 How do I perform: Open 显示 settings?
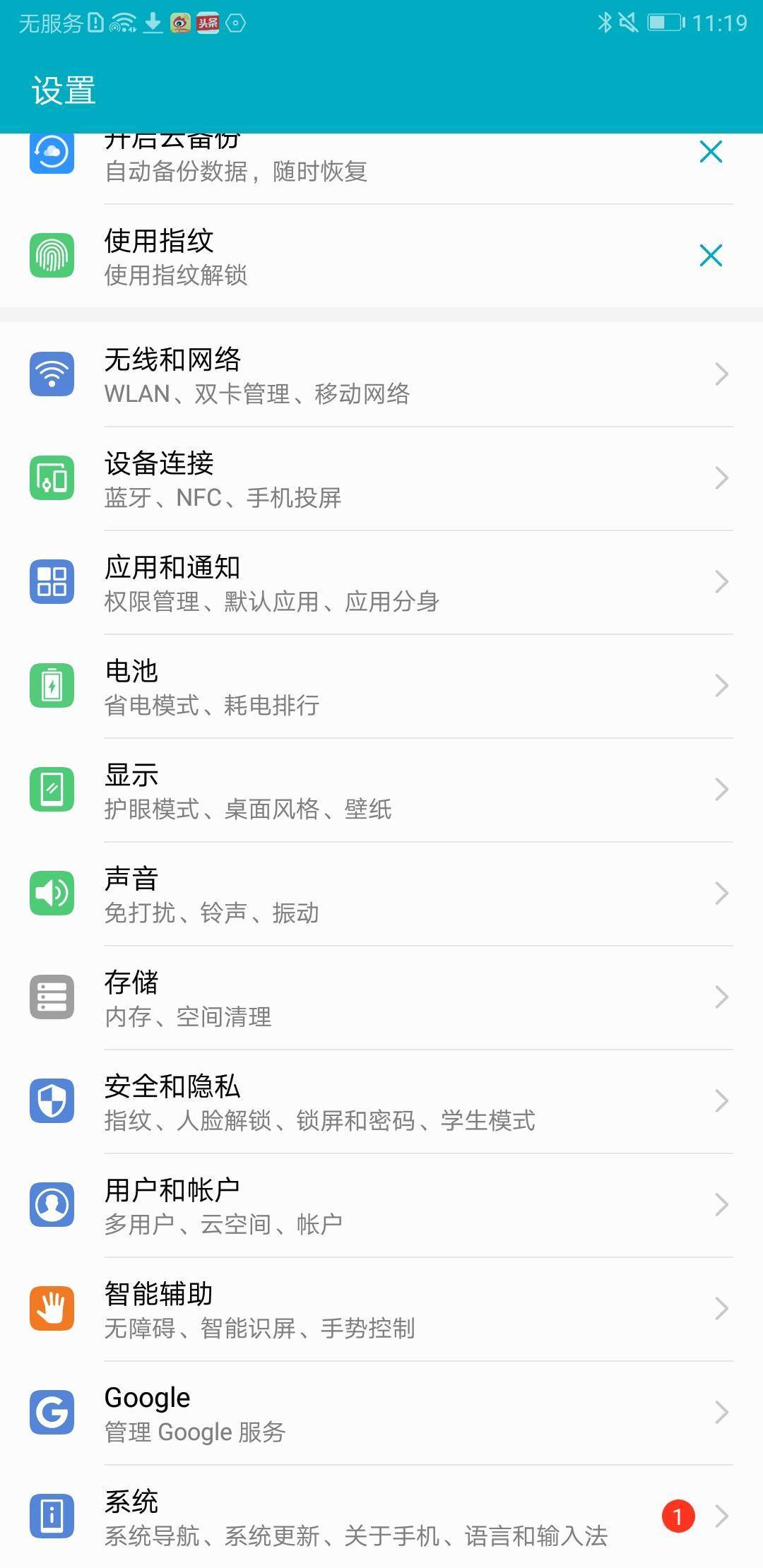click(x=381, y=790)
